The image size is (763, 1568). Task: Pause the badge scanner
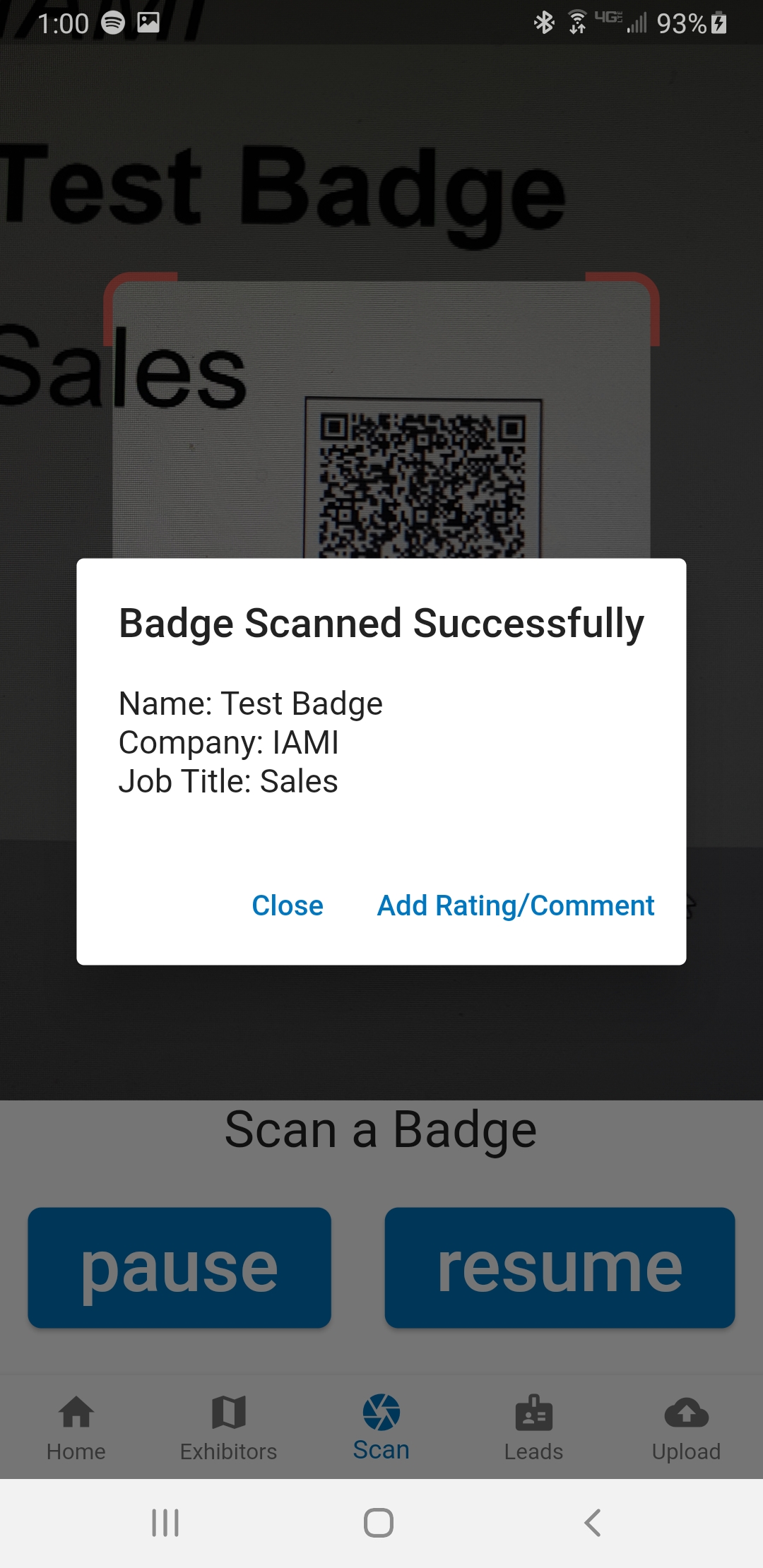point(179,1268)
